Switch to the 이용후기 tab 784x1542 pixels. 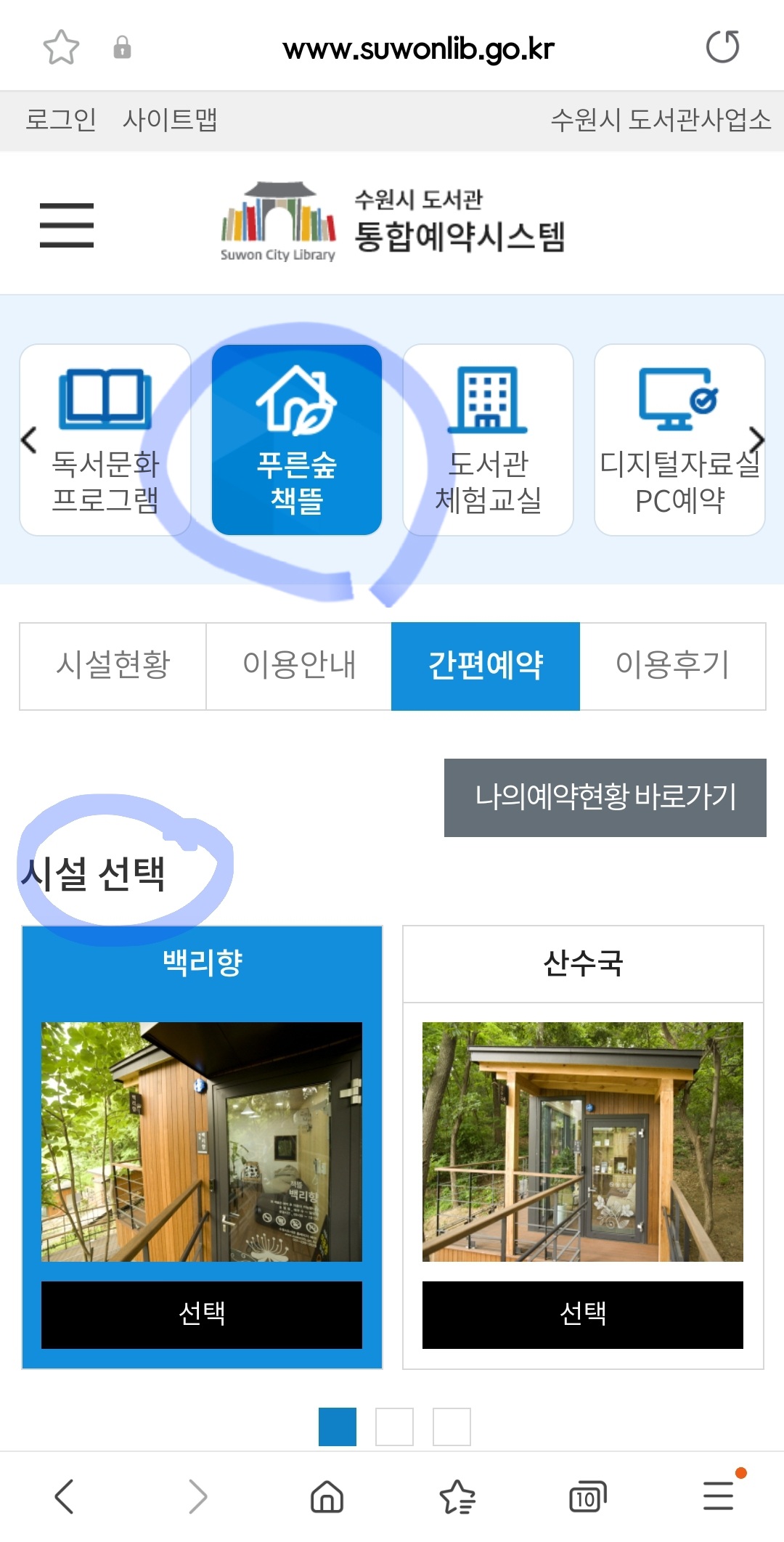(672, 665)
